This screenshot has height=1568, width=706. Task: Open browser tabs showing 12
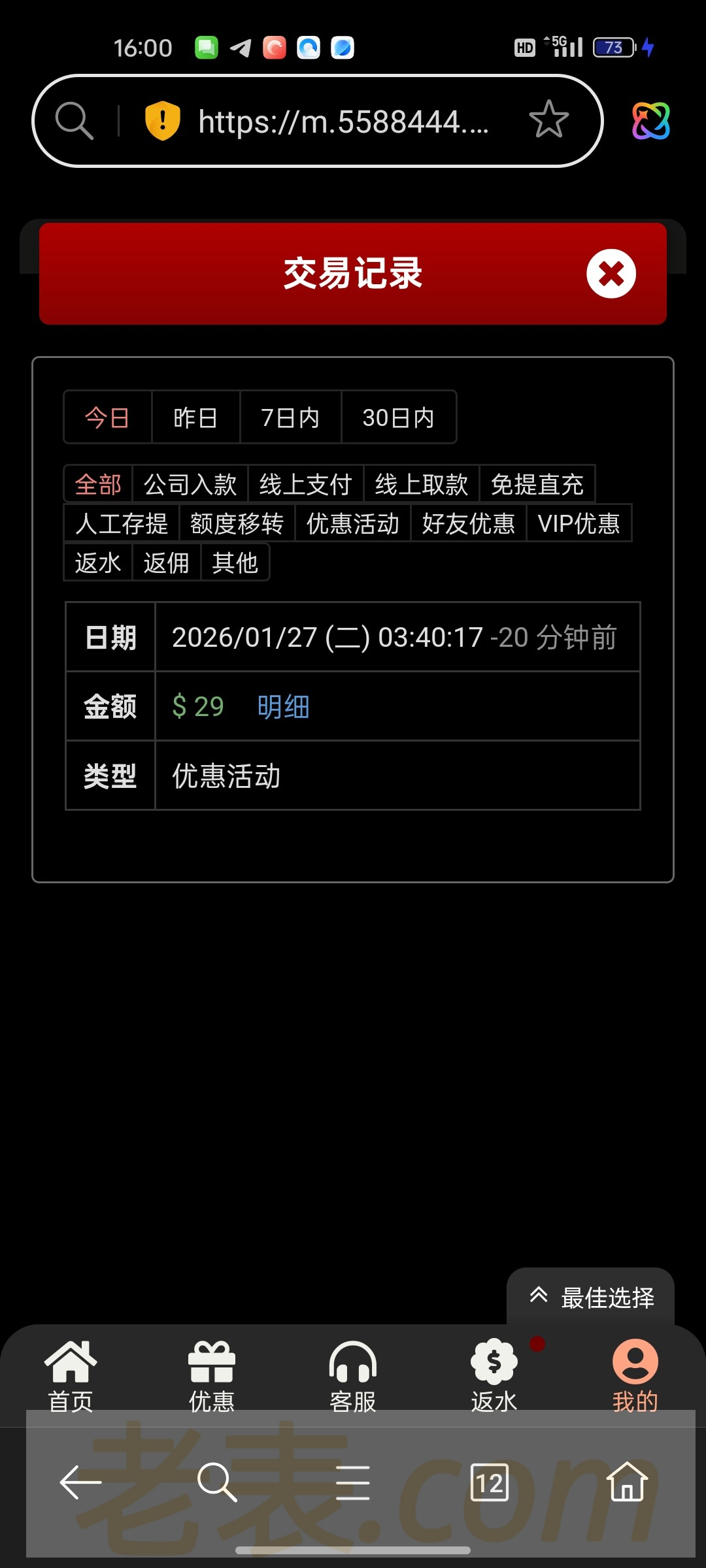pyautogui.click(x=490, y=1483)
